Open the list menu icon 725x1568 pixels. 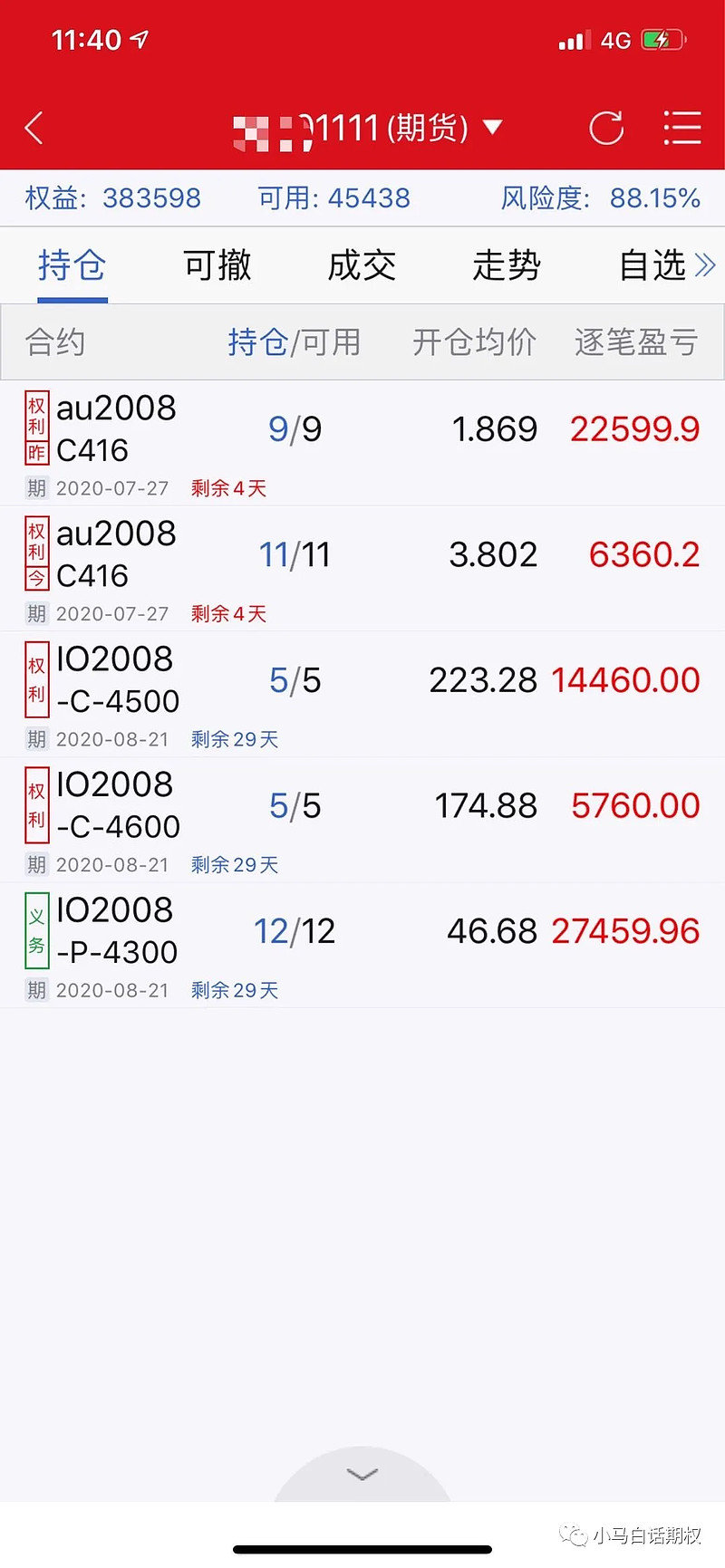[x=682, y=128]
